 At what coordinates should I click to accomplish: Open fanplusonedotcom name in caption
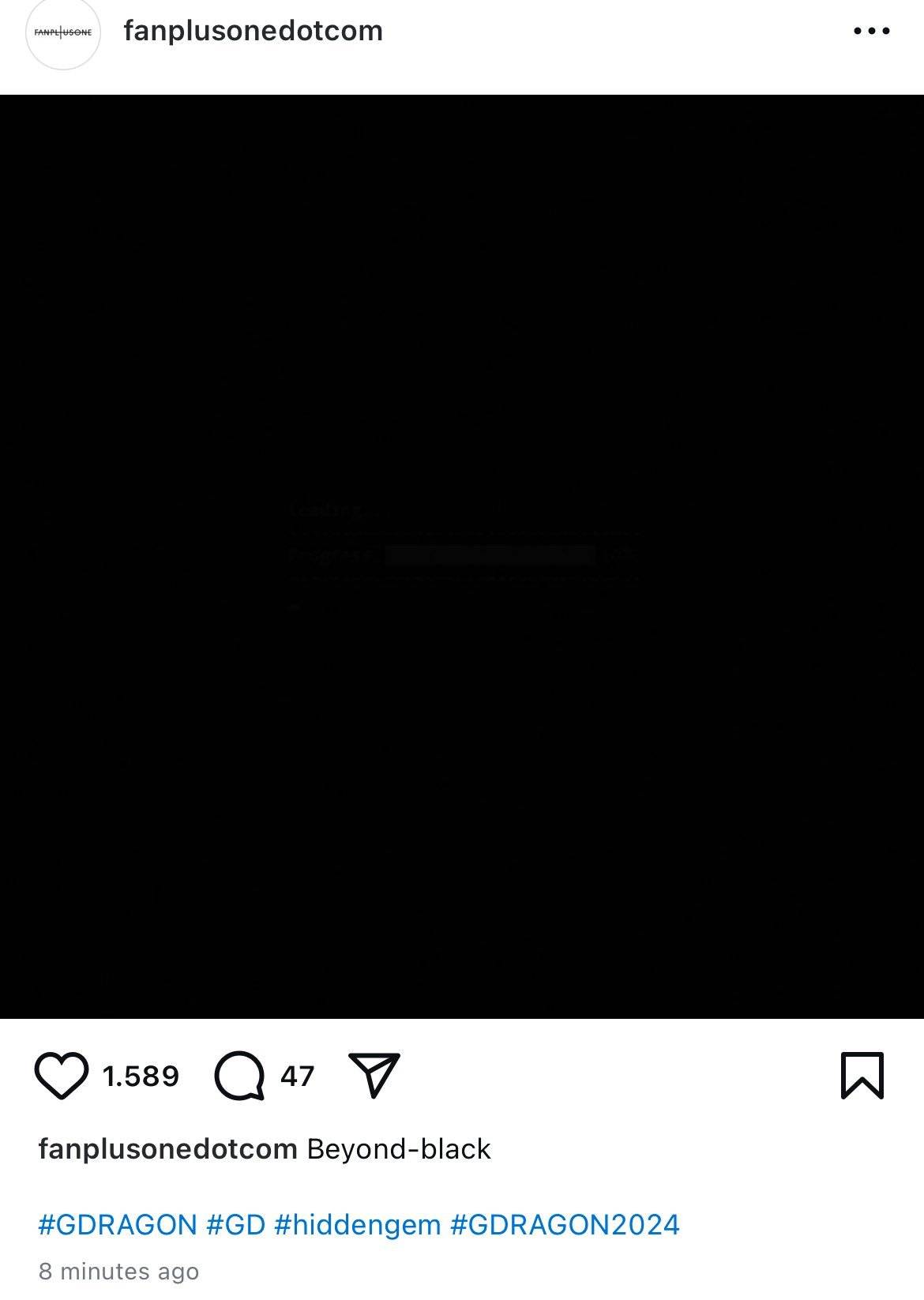point(167,1149)
